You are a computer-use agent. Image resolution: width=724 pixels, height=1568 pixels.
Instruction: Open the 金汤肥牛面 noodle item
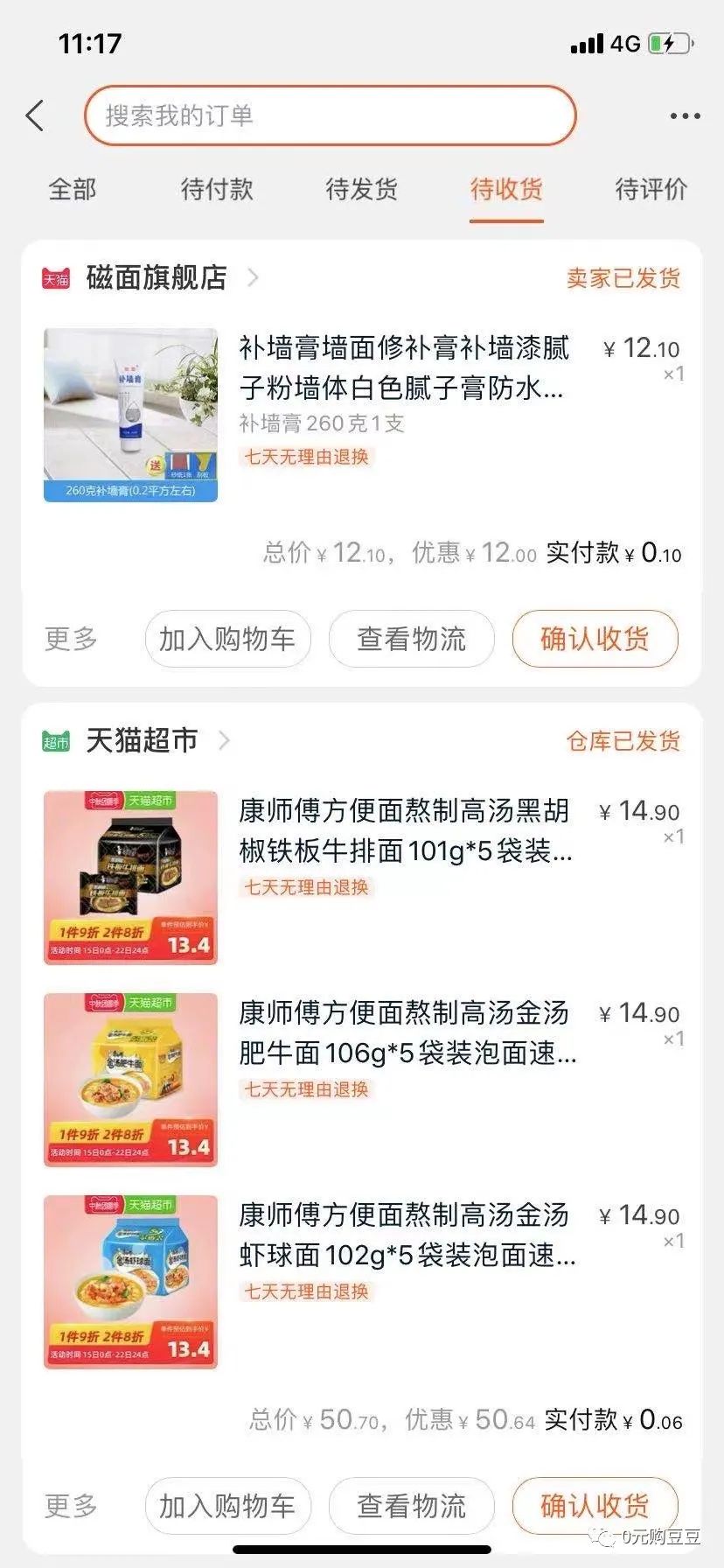[x=362, y=1080]
